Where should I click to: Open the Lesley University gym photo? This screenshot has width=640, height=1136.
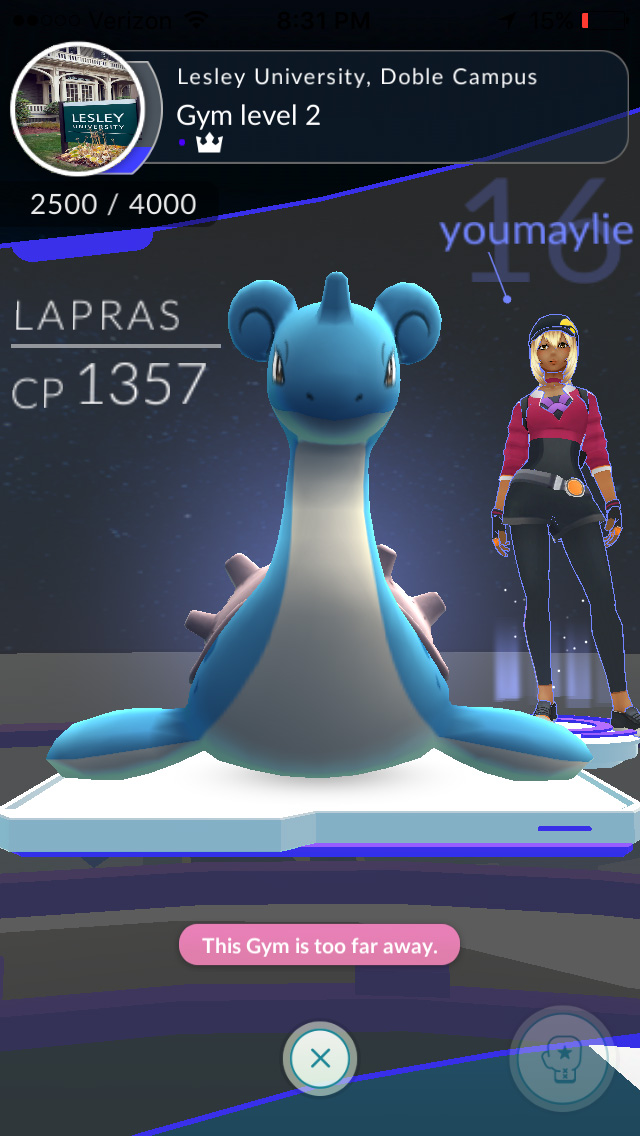click(x=78, y=108)
